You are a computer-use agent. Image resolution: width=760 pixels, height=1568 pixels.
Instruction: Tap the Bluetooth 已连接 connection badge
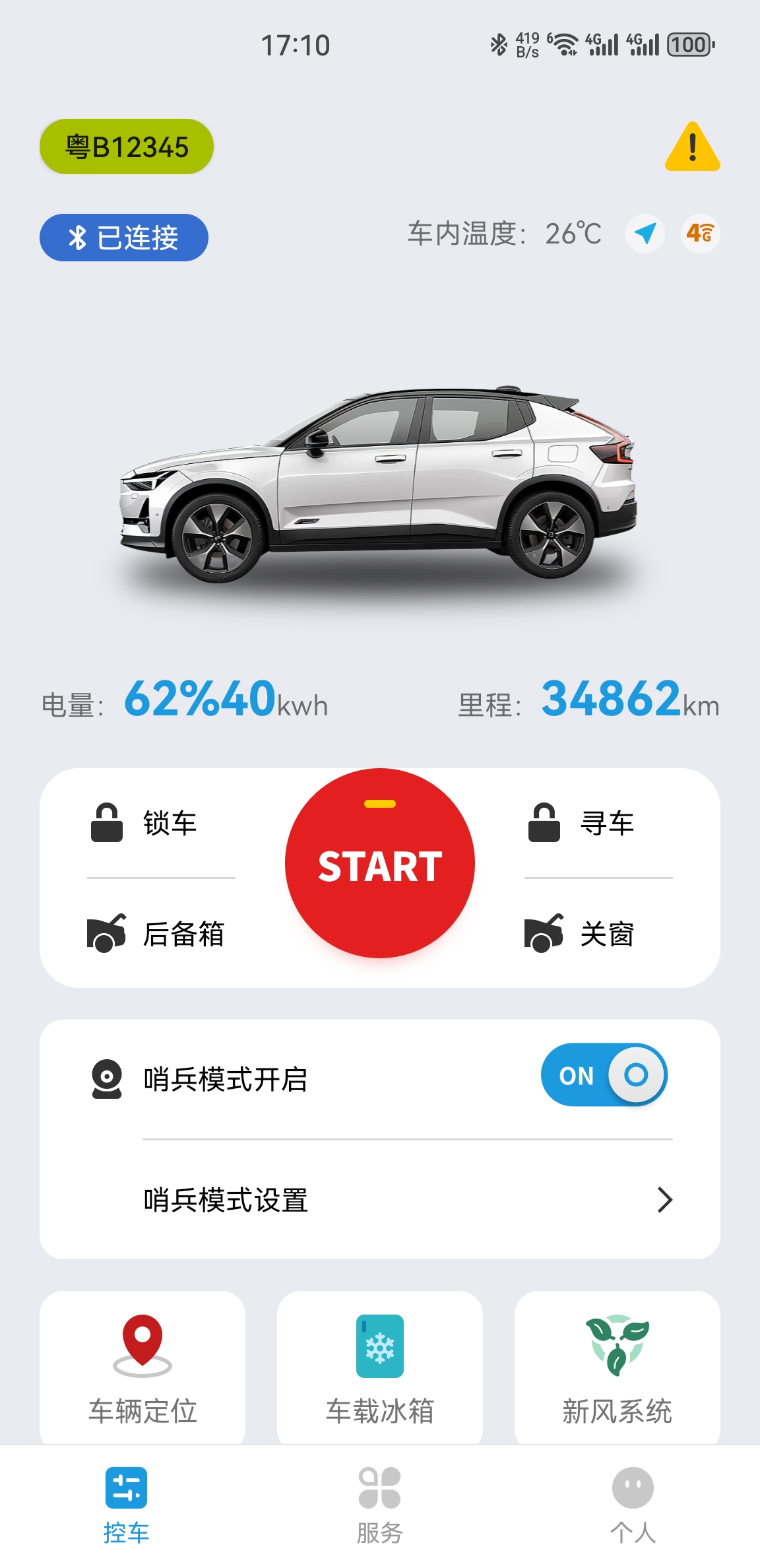coord(123,238)
